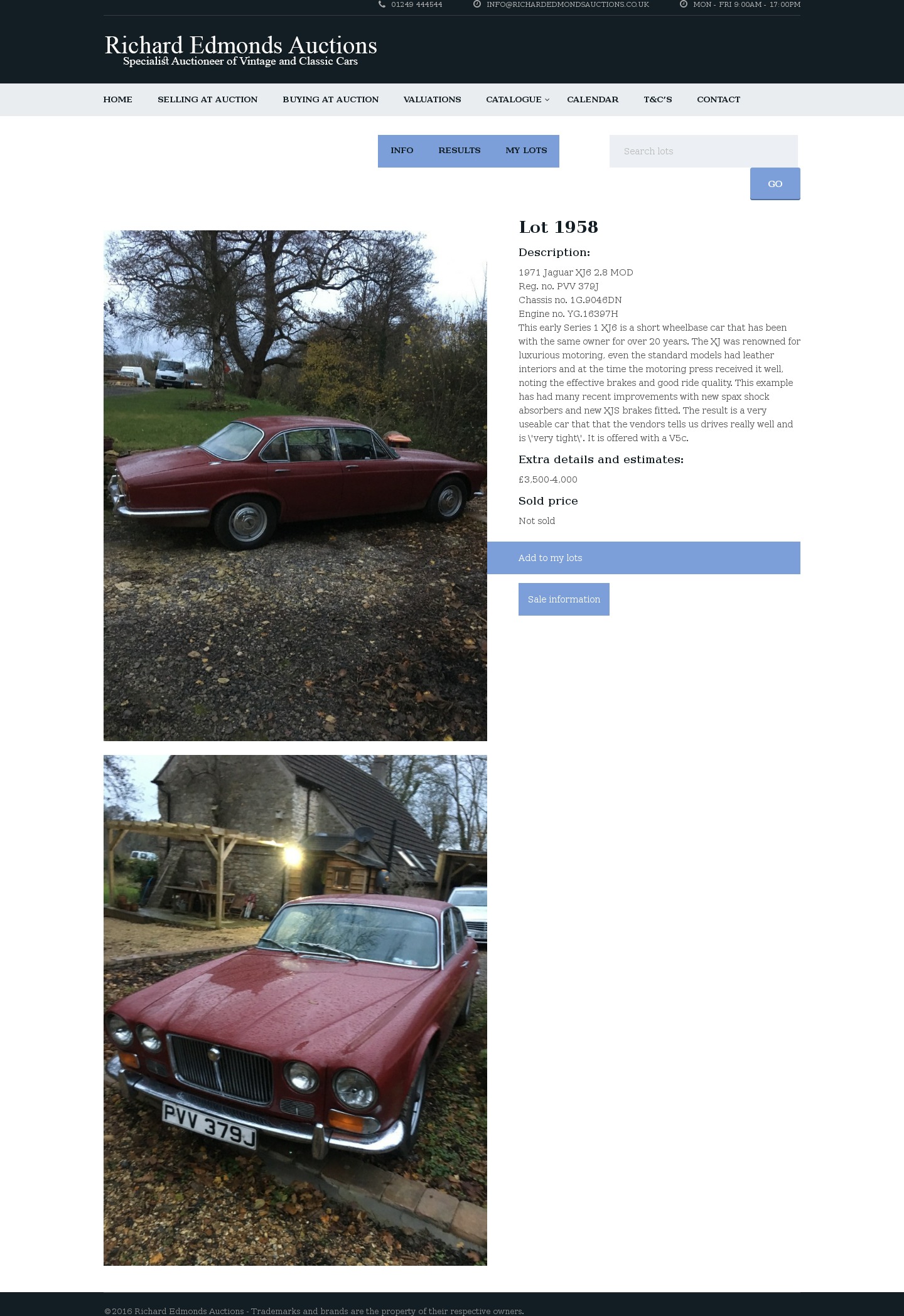Open Sale information
Image resolution: width=904 pixels, height=1316 pixels.
point(564,599)
